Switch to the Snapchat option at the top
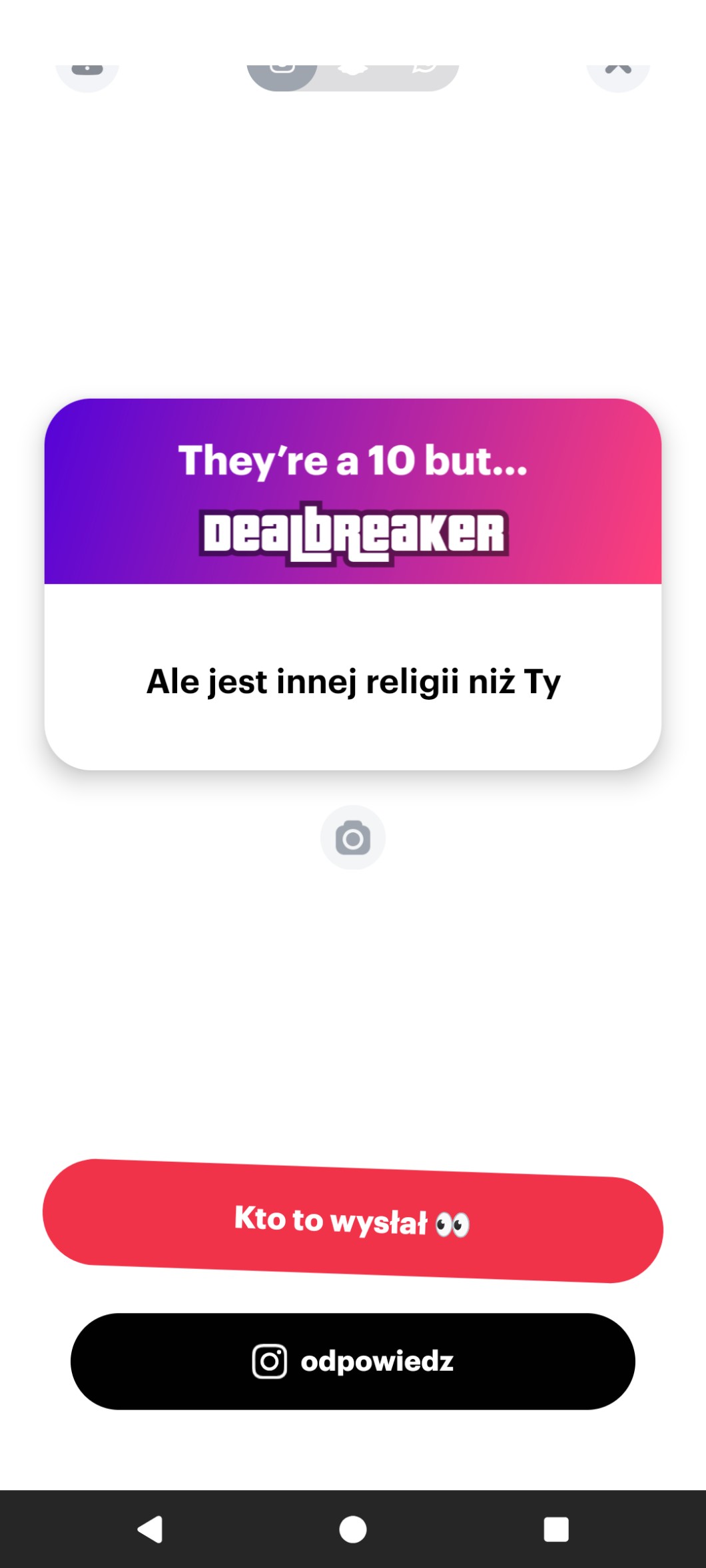Screen dimensions: 706x1568 pyautogui.click(x=353, y=73)
